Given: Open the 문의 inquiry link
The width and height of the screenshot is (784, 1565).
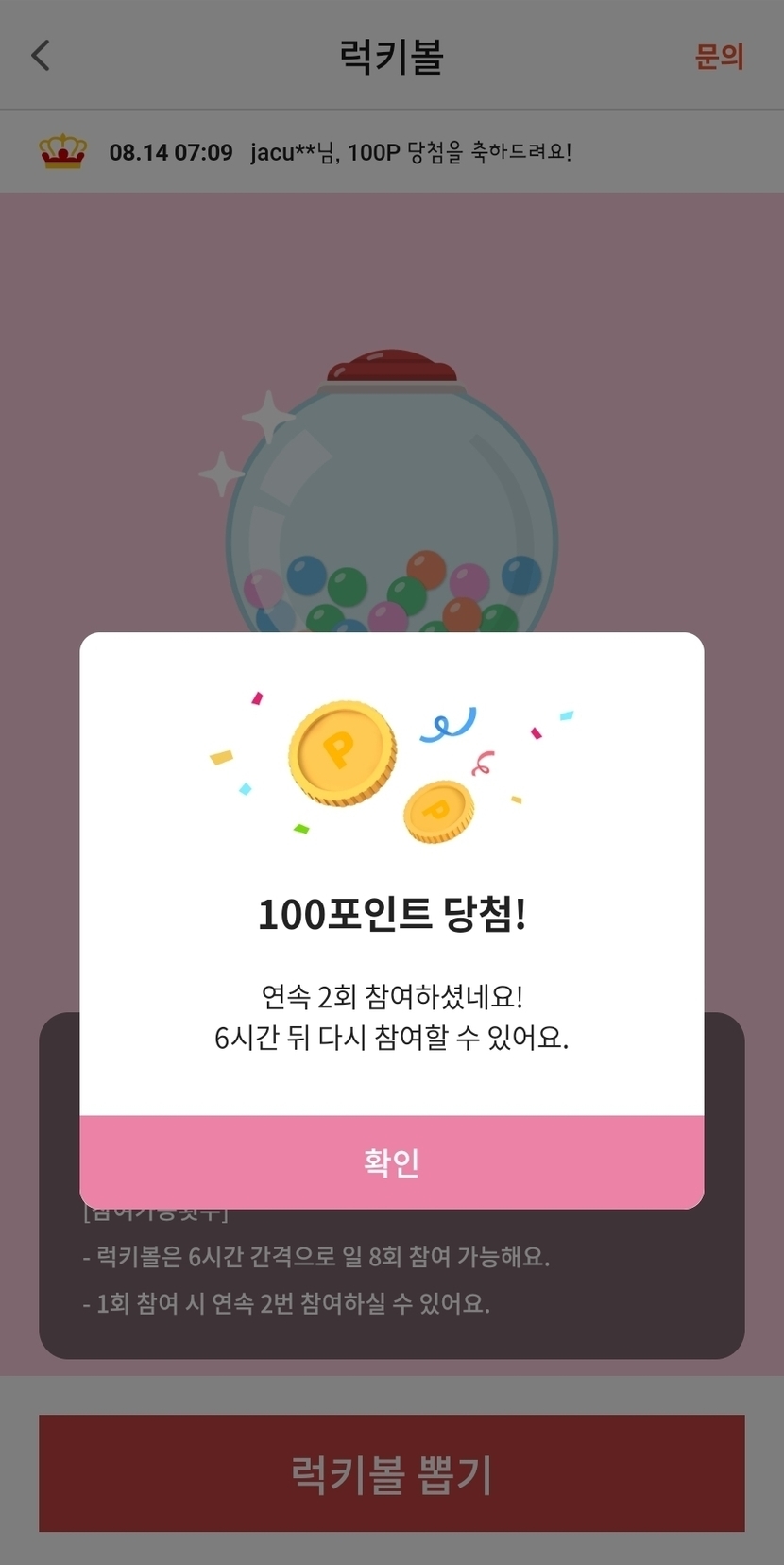Looking at the screenshot, I should click(719, 57).
